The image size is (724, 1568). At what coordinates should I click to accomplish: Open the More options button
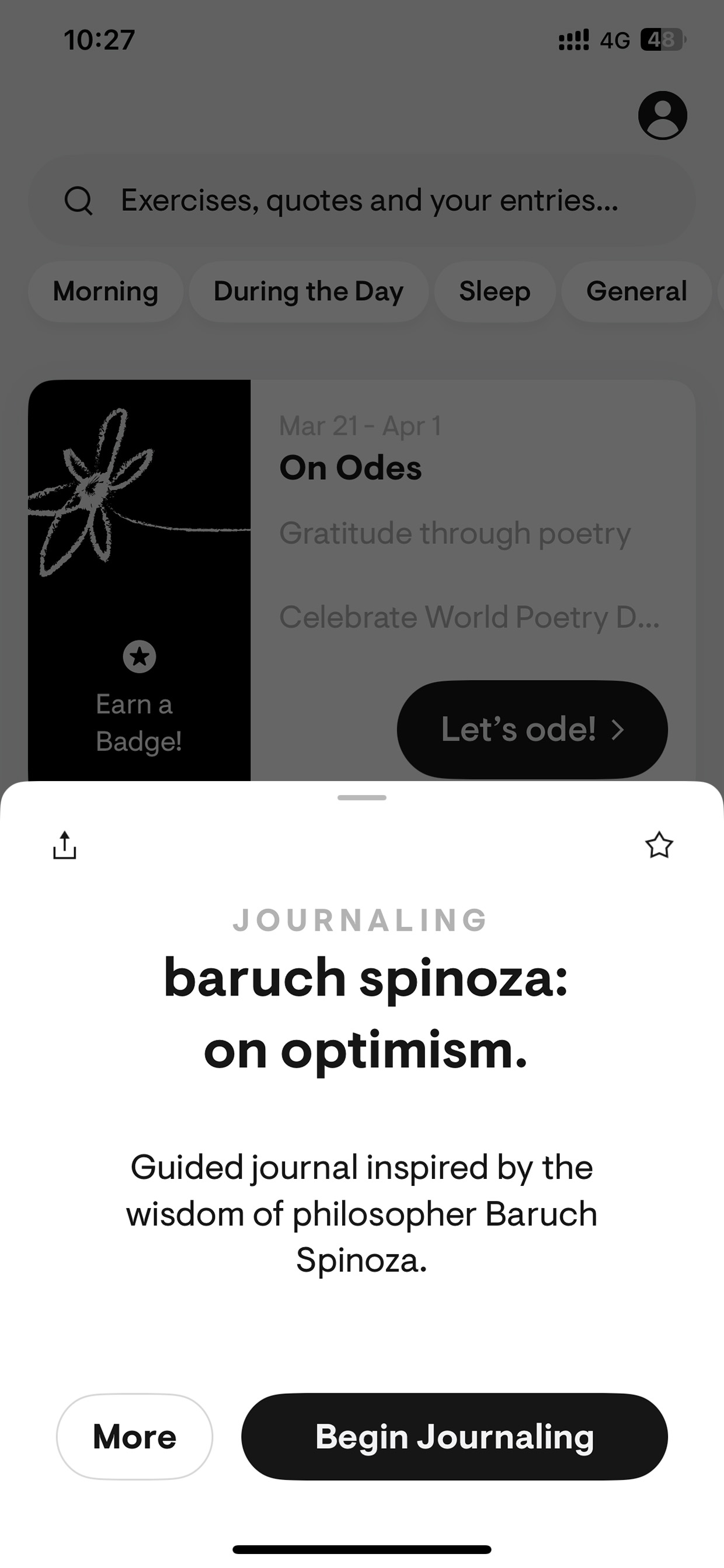point(134,1437)
